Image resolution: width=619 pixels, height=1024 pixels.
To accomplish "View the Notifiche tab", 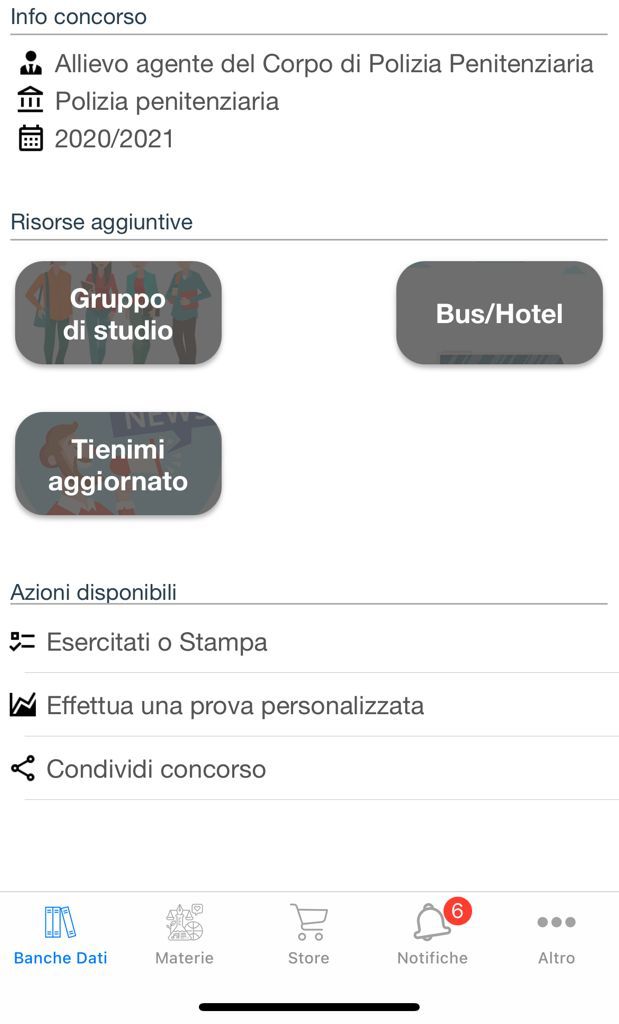I will 433,935.
